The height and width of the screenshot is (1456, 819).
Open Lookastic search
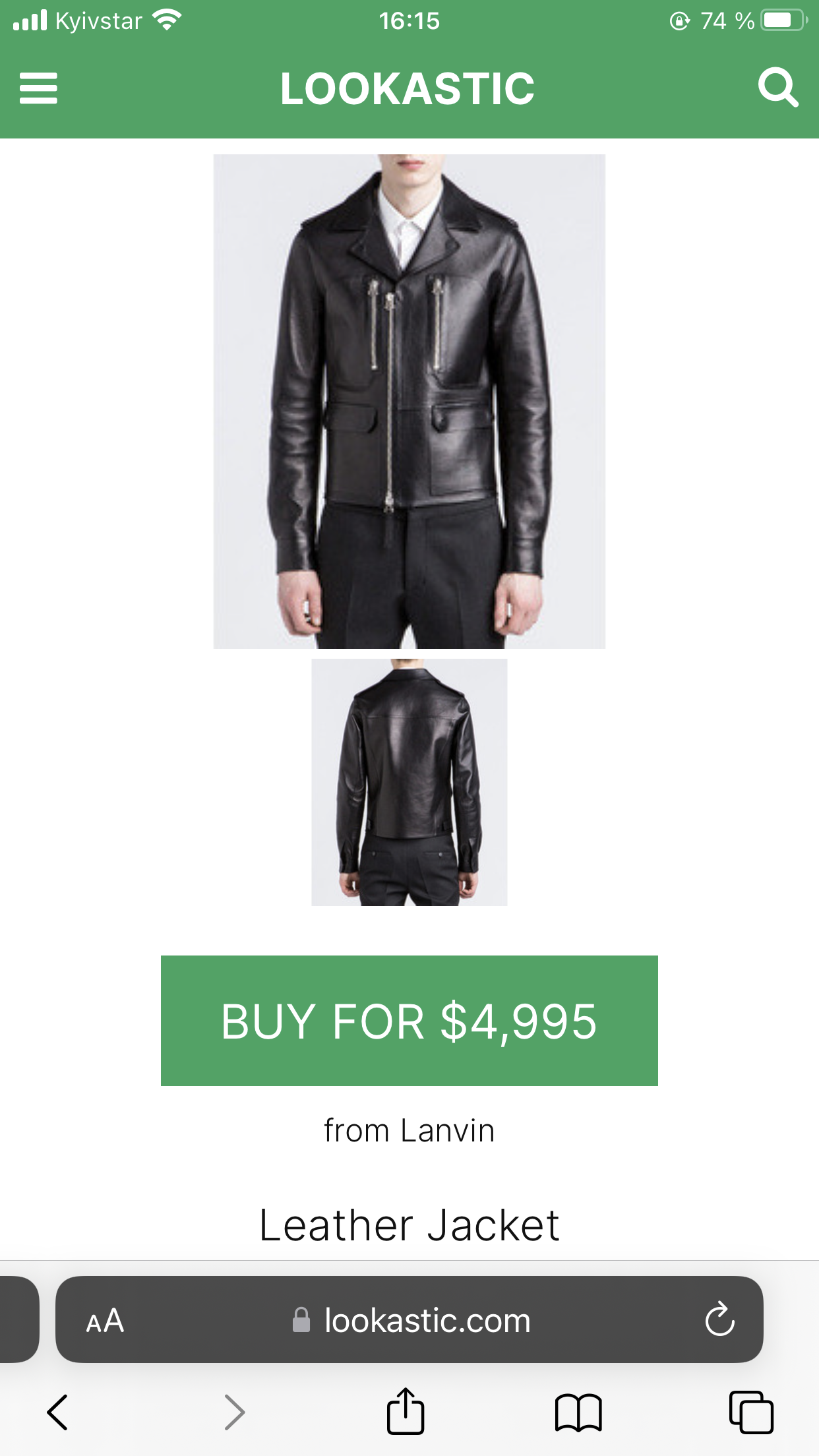pos(778,87)
